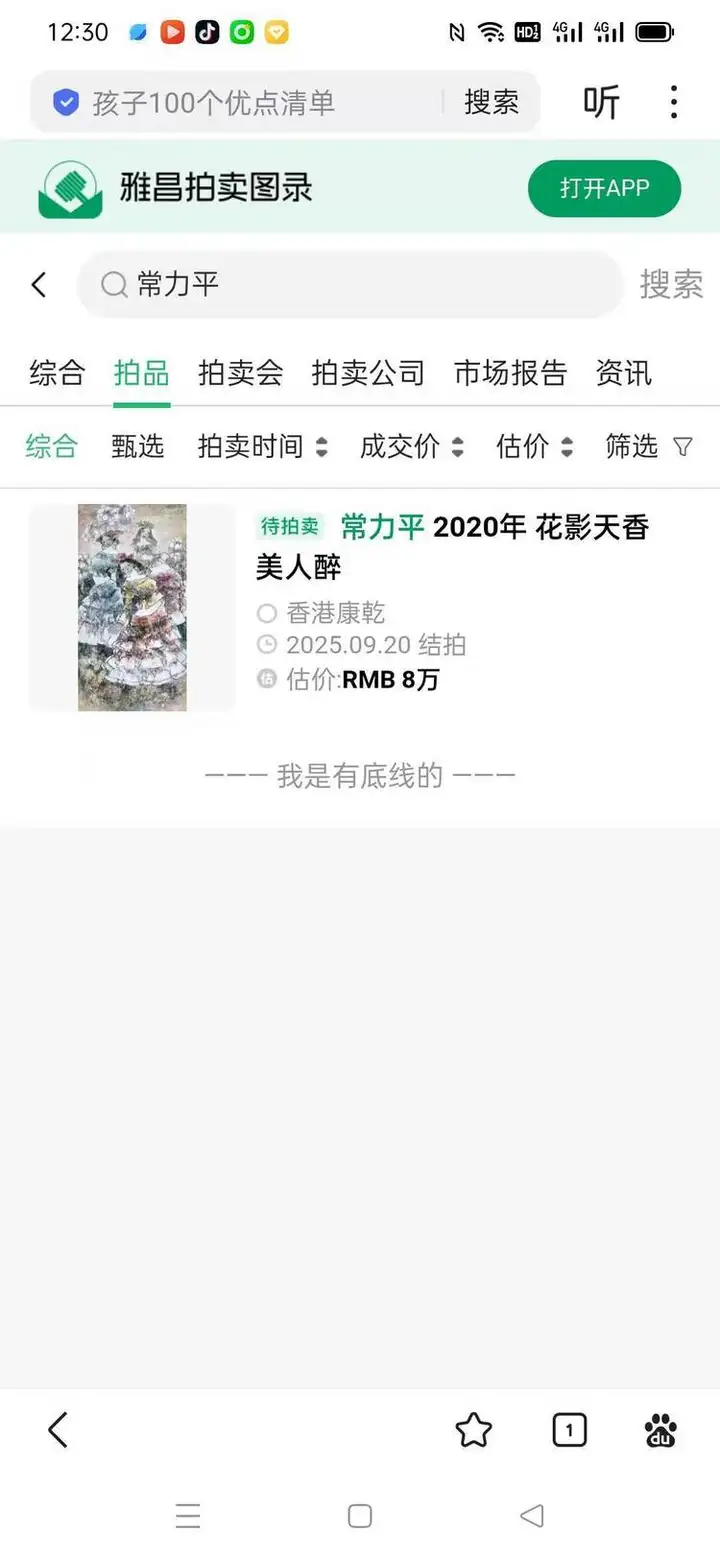Open the 资讯 tab
Screen dimensions: 720x1560
623,373
